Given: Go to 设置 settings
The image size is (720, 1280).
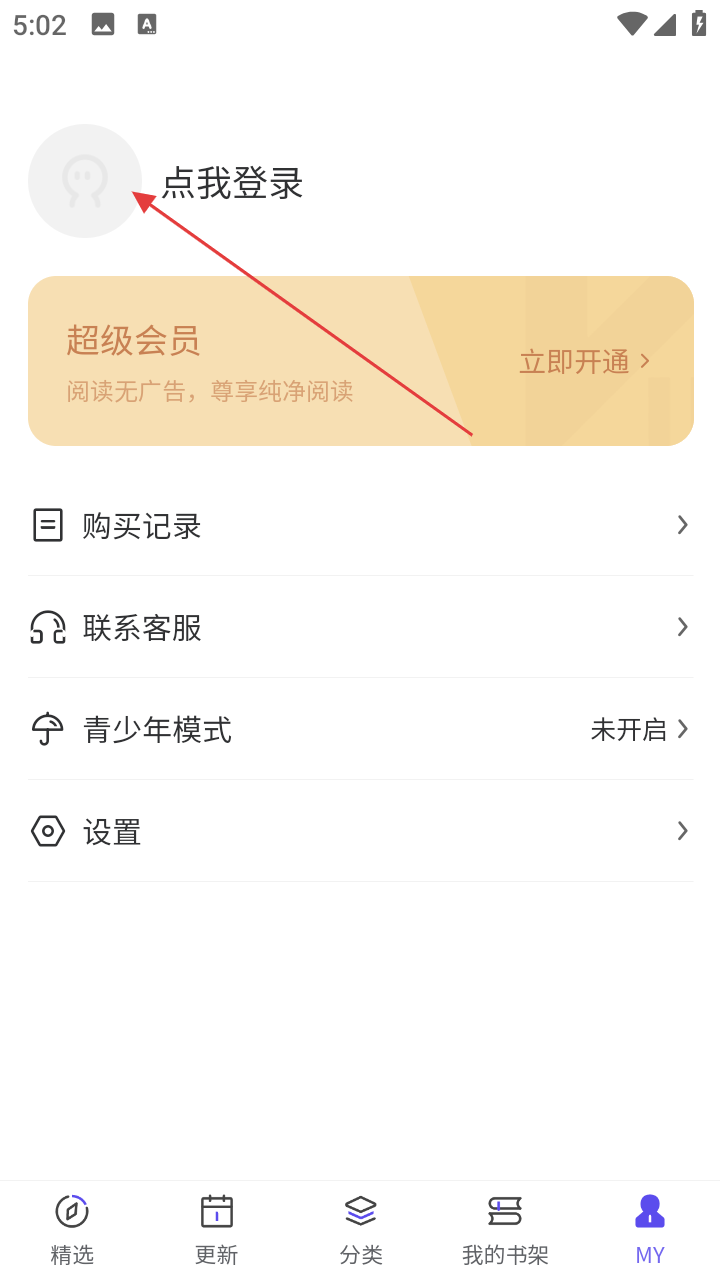Looking at the screenshot, I should pyautogui.click(x=360, y=832).
